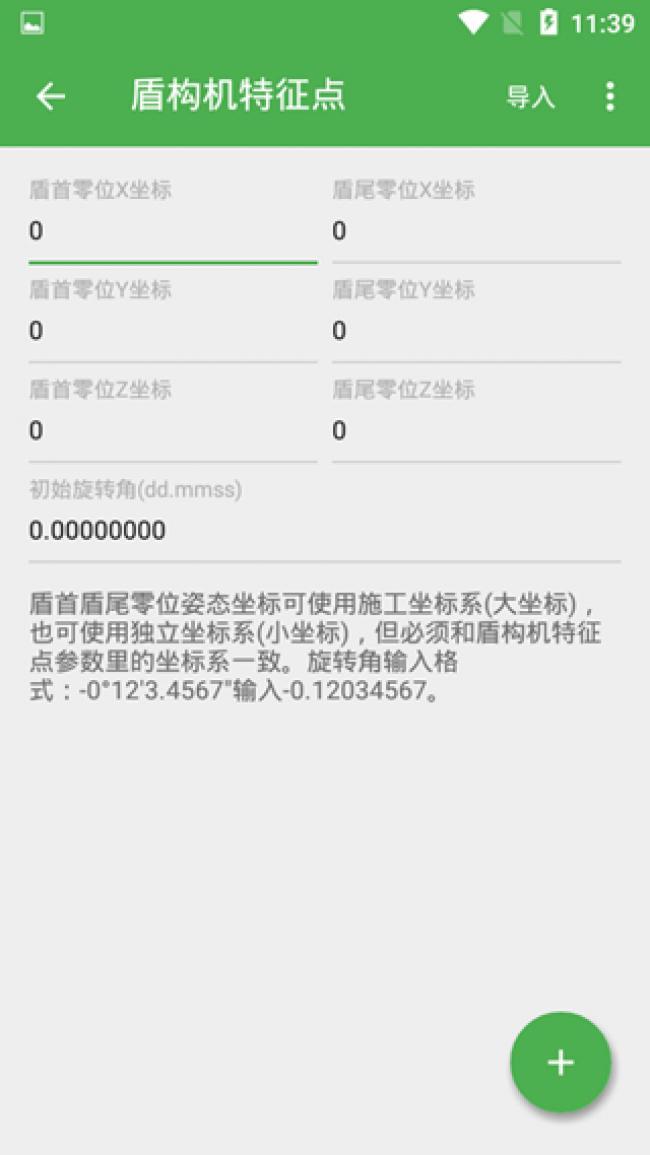Select the 盾首零位Y坐标 input
650x1155 pixels.
(x=173, y=331)
